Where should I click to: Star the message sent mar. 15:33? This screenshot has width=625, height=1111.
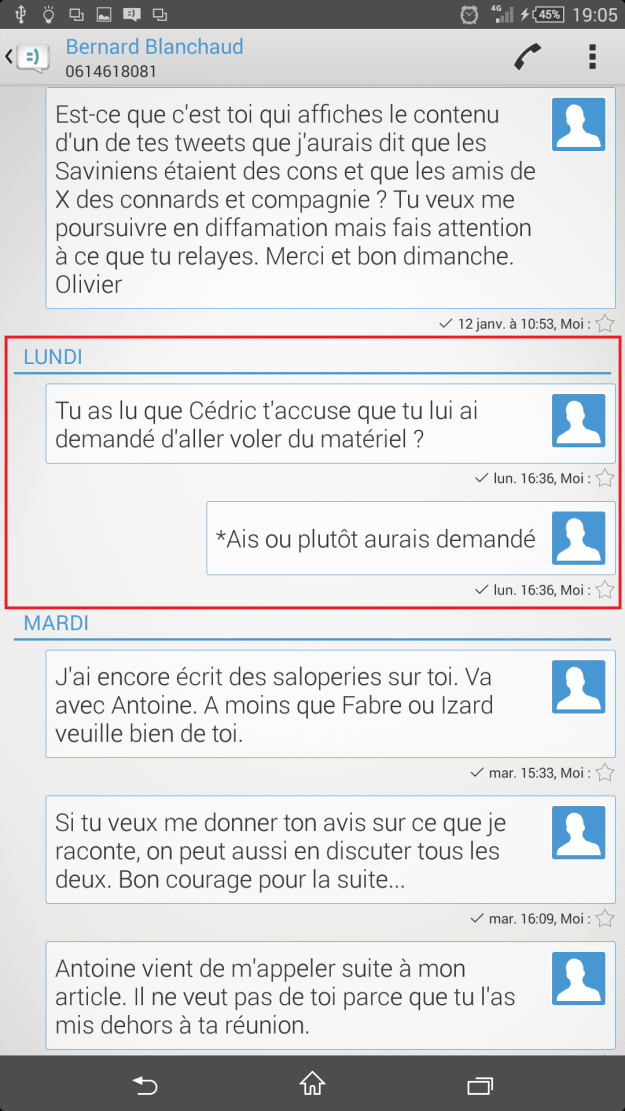point(605,773)
